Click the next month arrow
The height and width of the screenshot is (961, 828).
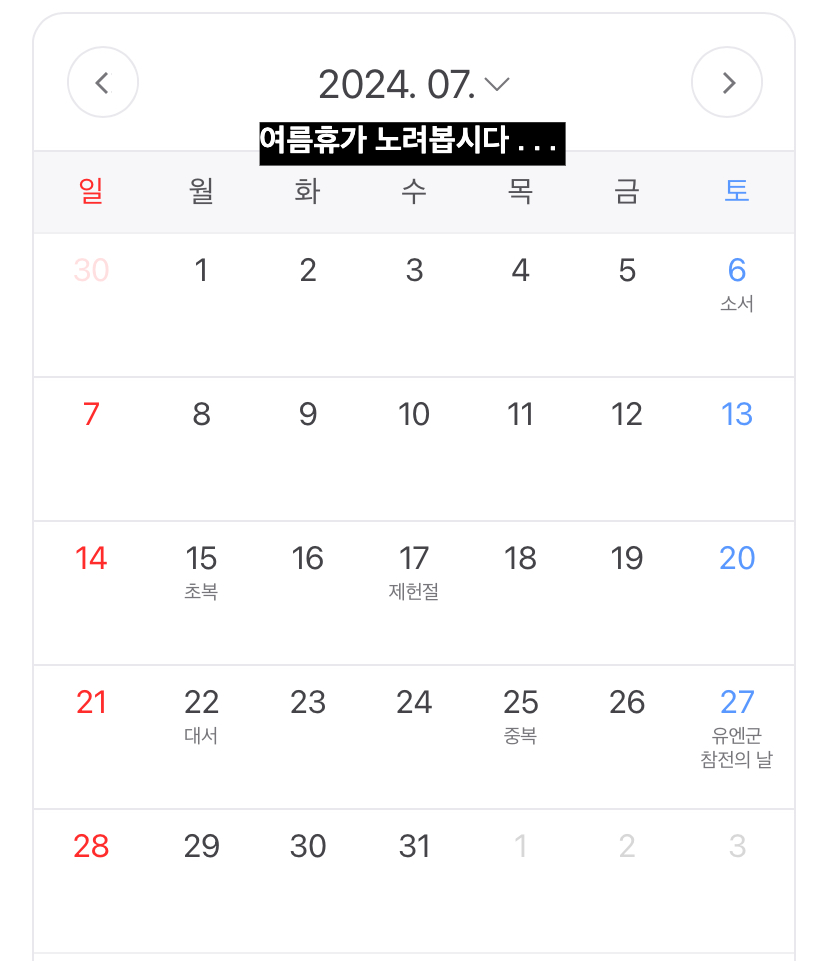point(727,83)
